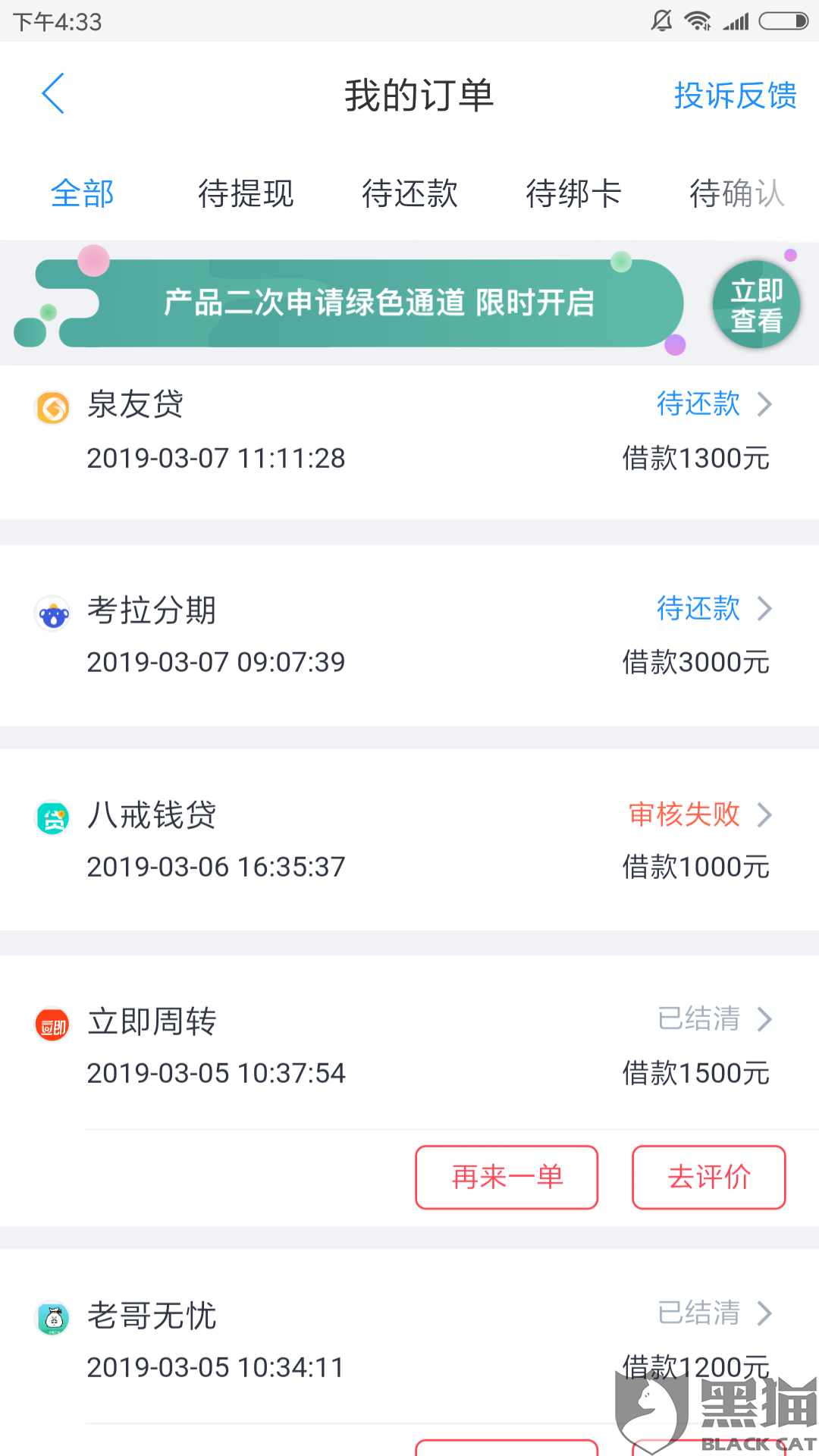819x1456 pixels.
Task: Tap 立即查看 on the green banner
Action: pyautogui.click(x=756, y=305)
